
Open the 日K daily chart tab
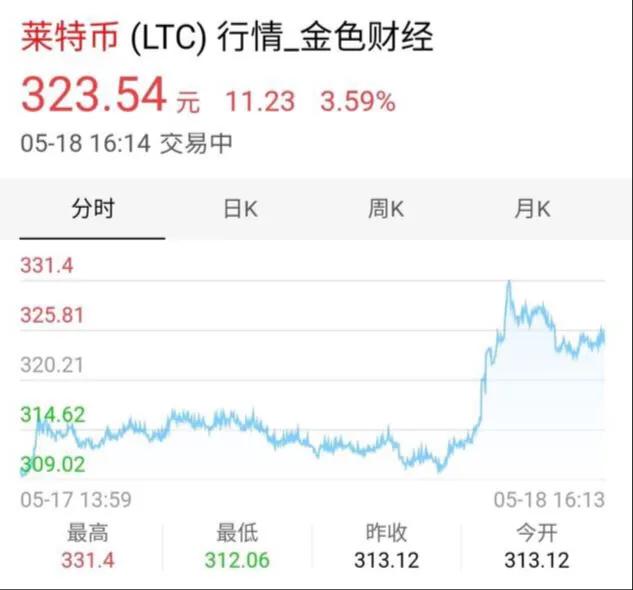coord(240,209)
